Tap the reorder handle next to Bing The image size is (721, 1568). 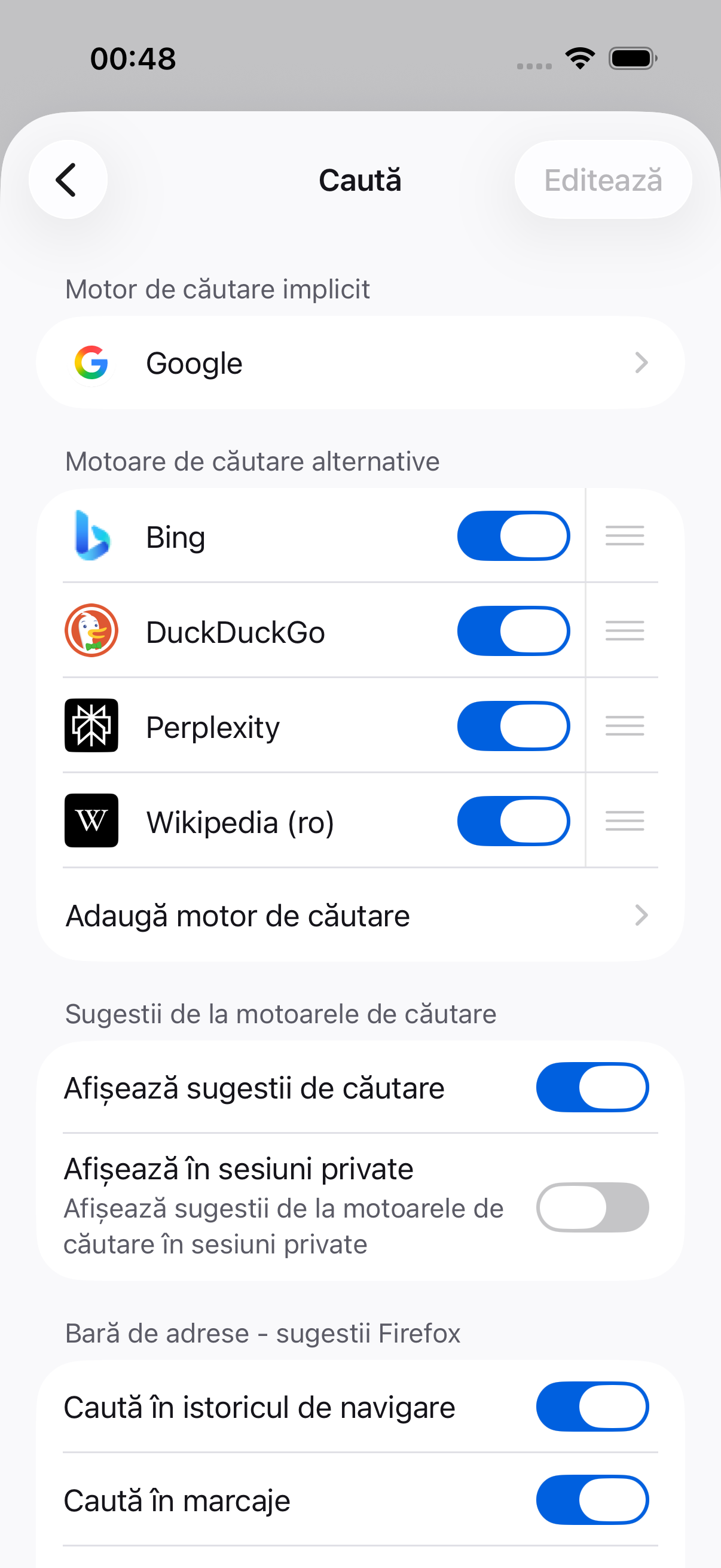624,536
